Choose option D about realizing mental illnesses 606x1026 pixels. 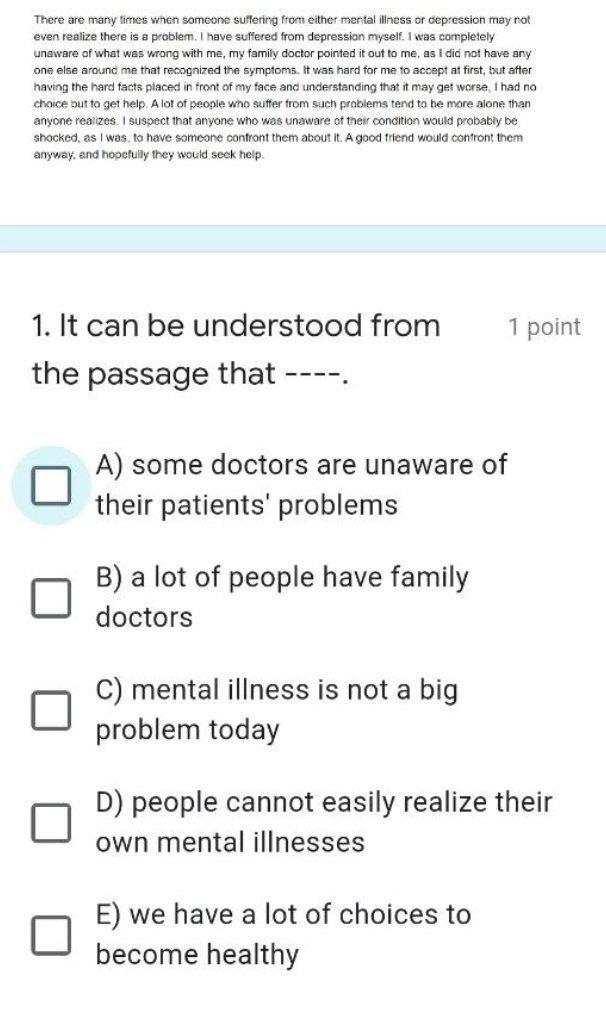[51, 822]
